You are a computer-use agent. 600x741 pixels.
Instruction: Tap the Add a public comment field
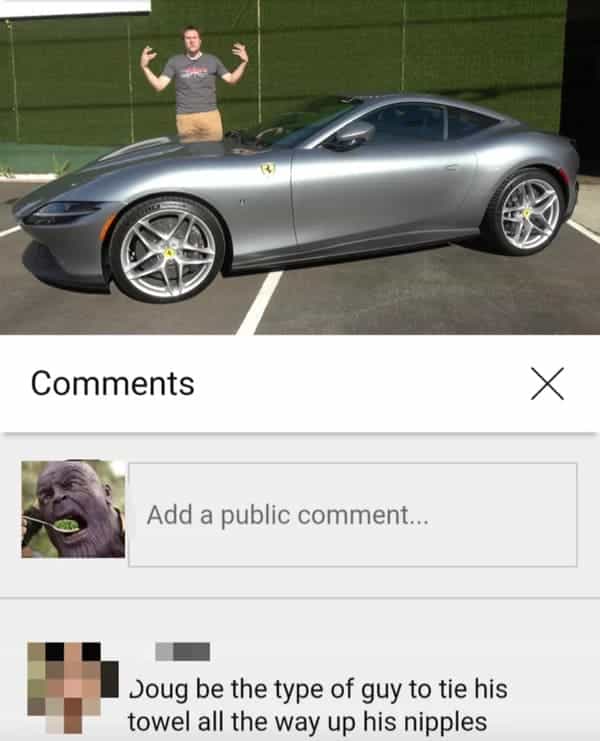(352, 515)
